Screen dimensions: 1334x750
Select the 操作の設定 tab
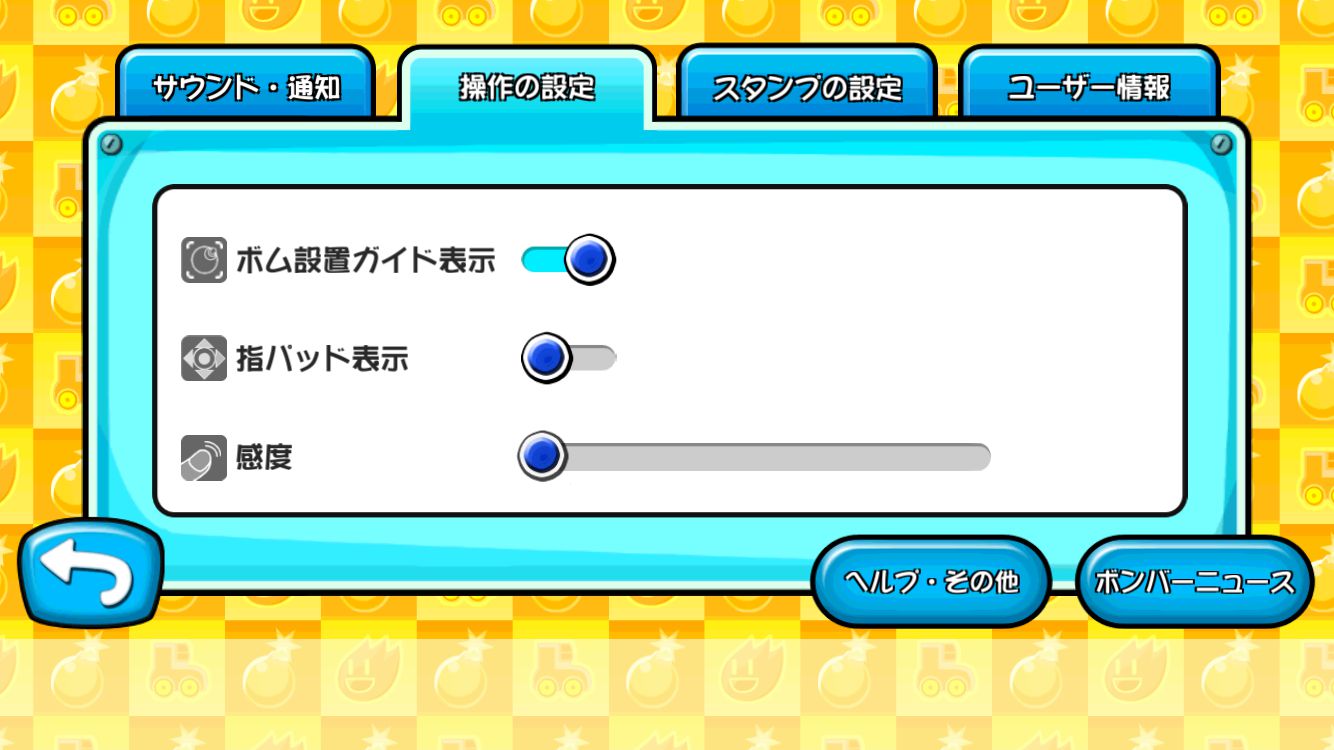(x=527, y=87)
